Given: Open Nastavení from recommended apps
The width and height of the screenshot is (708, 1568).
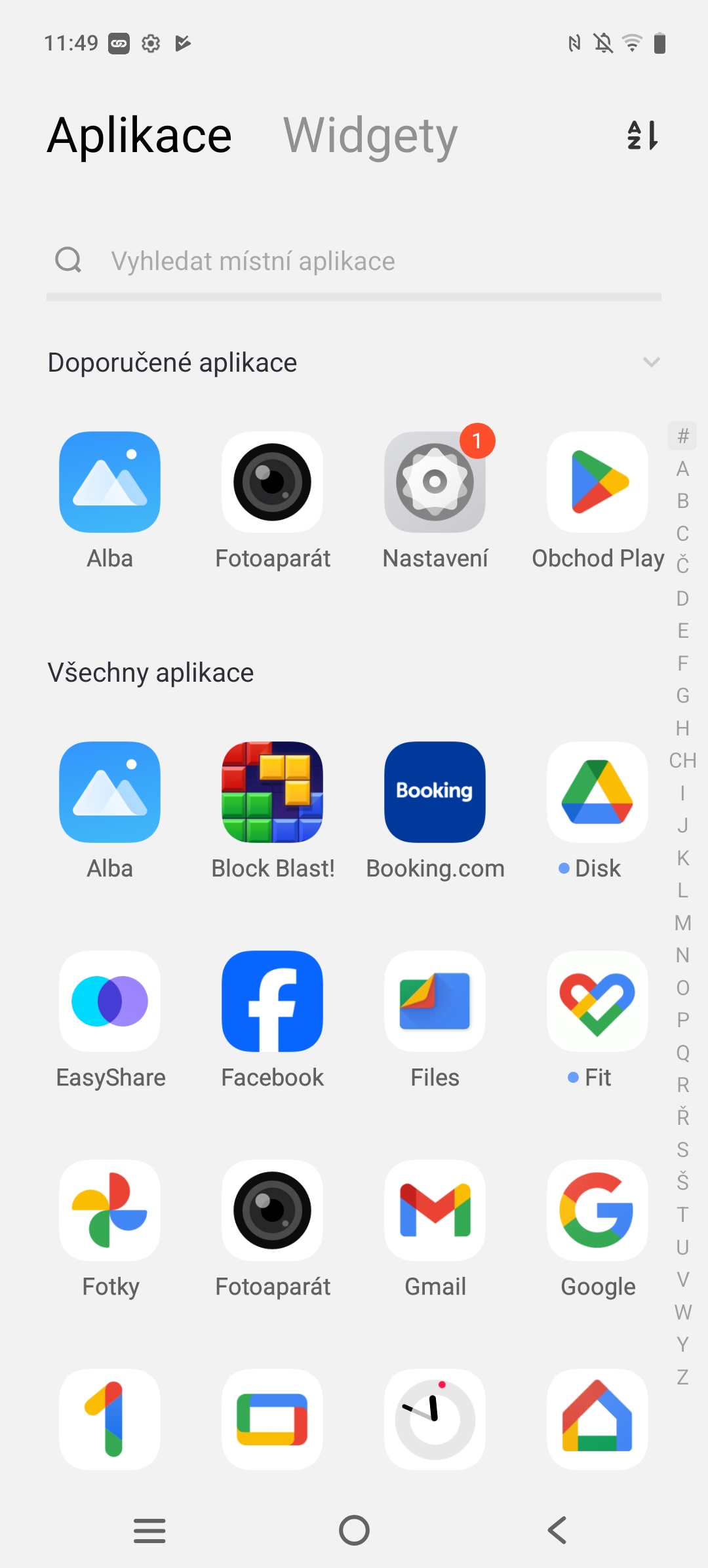Looking at the screenshot, I should tap(435, 482).
